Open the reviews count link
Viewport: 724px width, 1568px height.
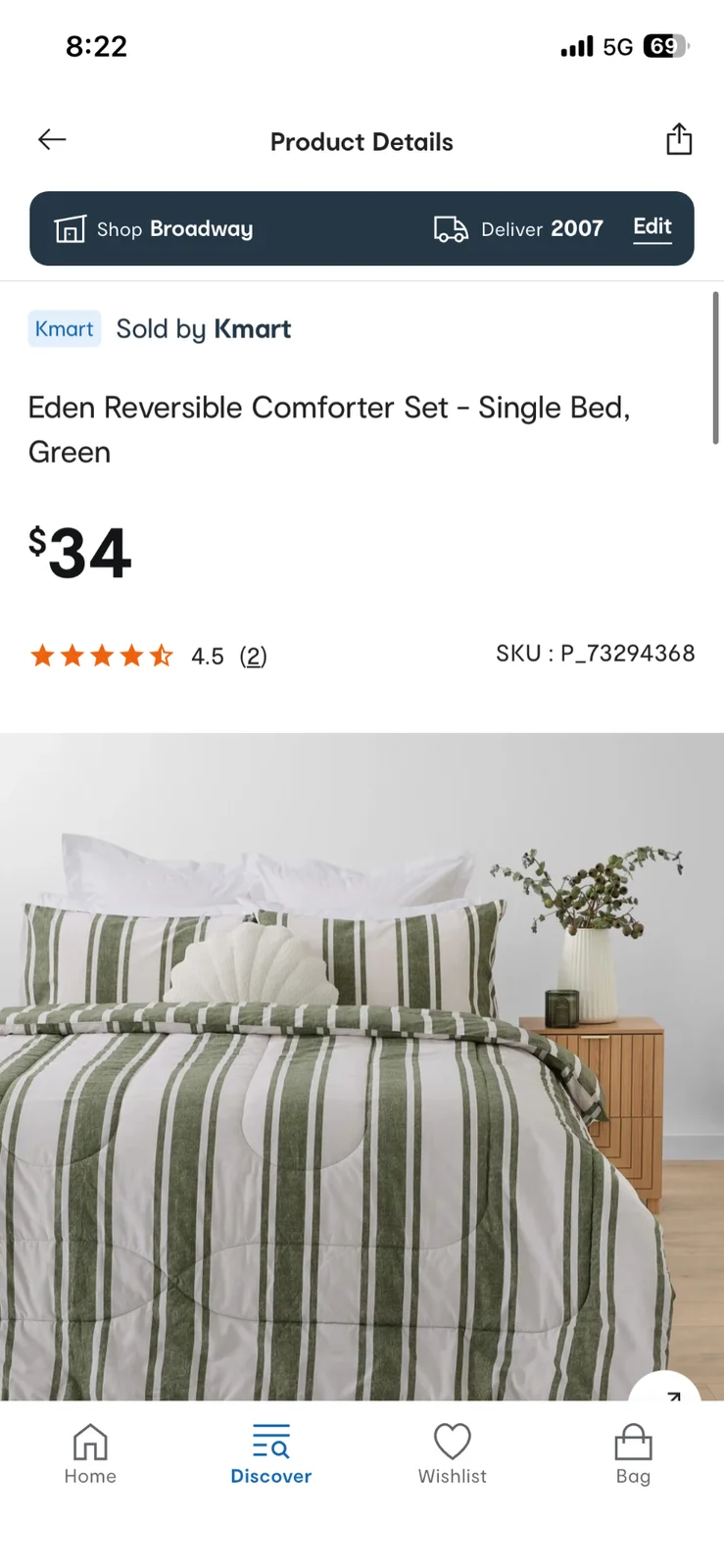(x=254, y=656)
